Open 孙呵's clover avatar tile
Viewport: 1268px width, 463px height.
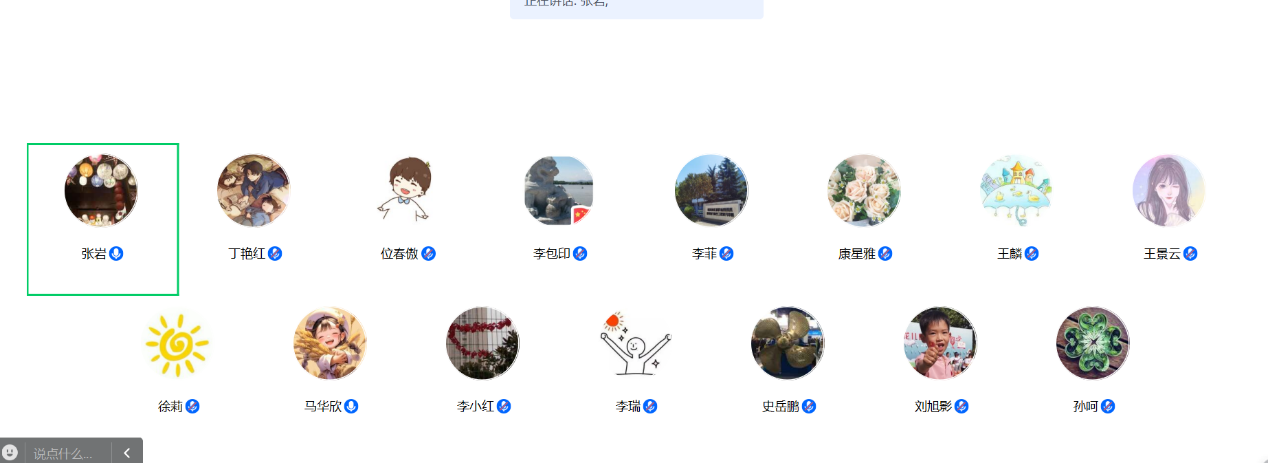[1093, 343]
